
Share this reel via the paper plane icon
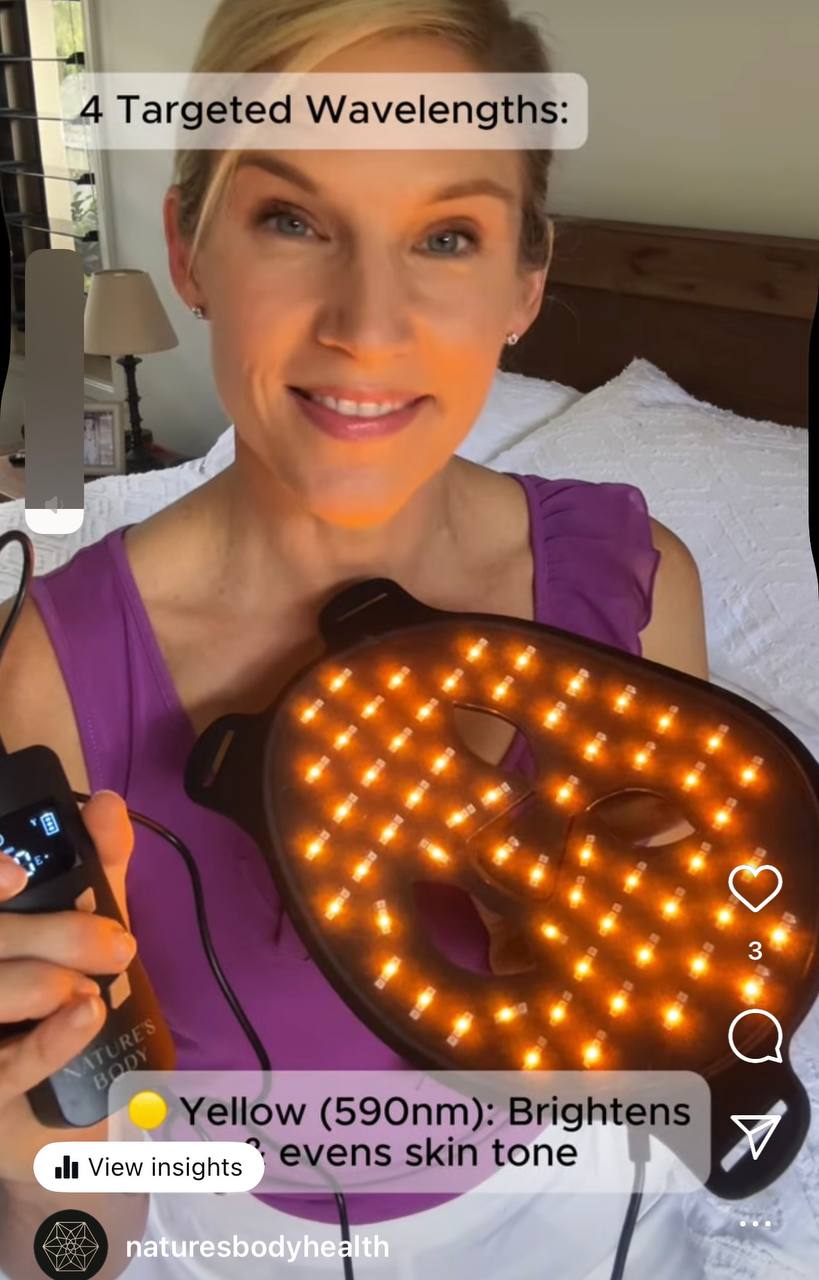755,1137
